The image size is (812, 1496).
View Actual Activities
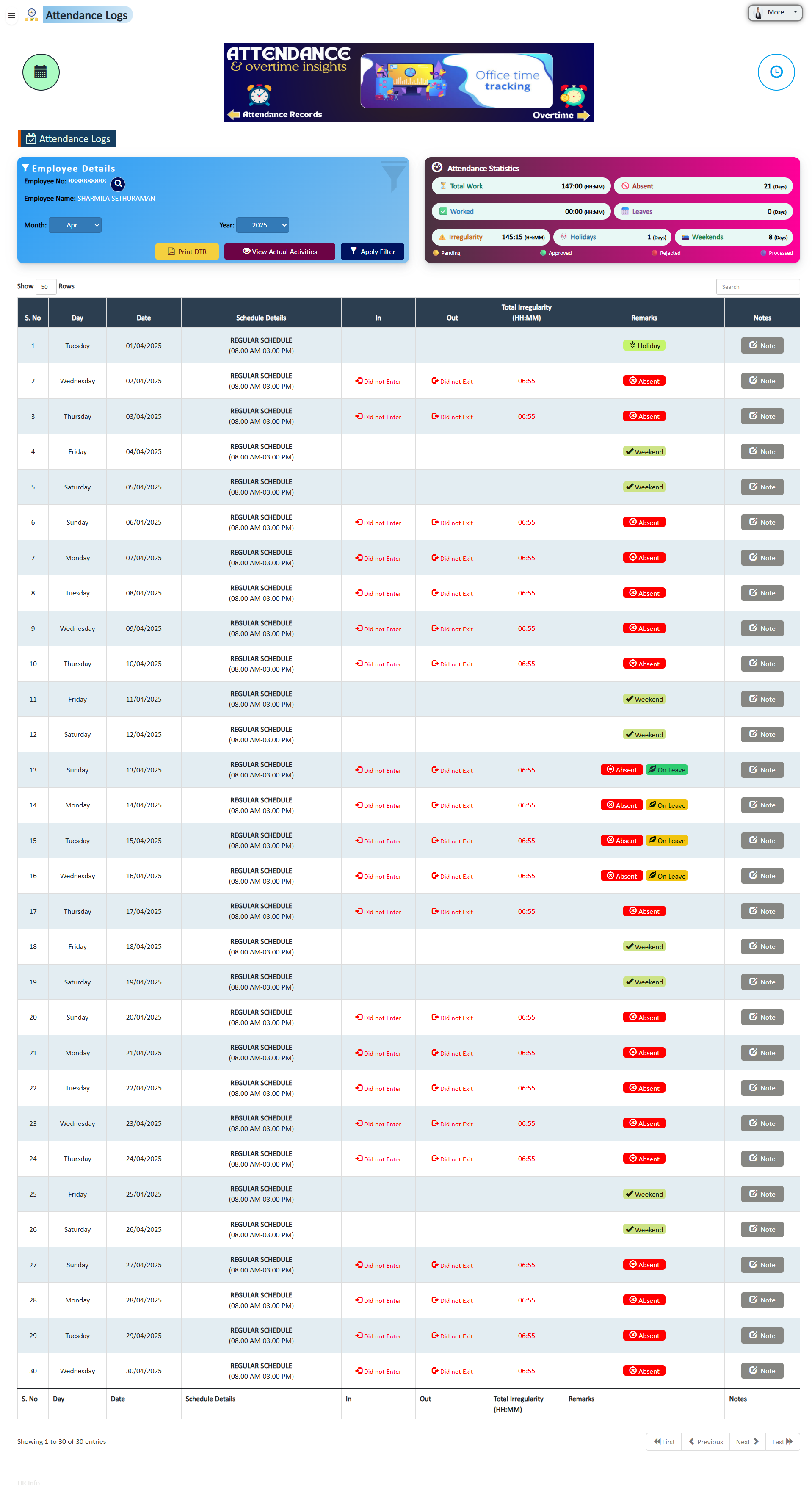point(279,252)
